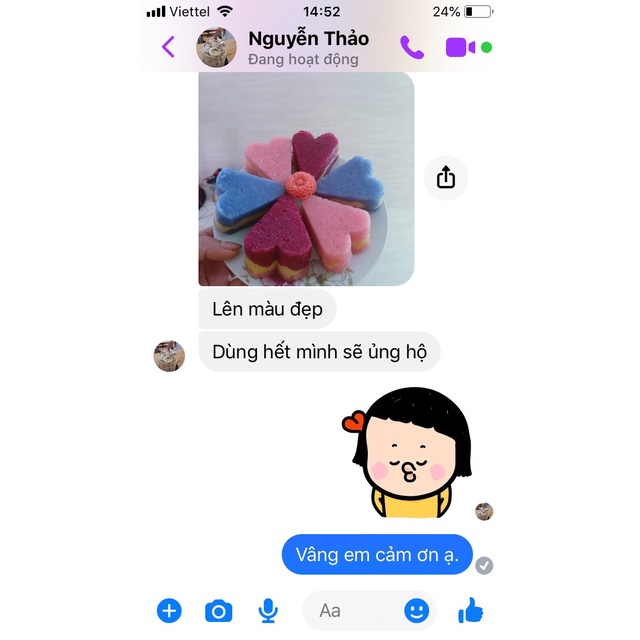The width and height of the screenshot is (640, 640).
Task: Tap the Aa message input field
Action: coord(350,610)
